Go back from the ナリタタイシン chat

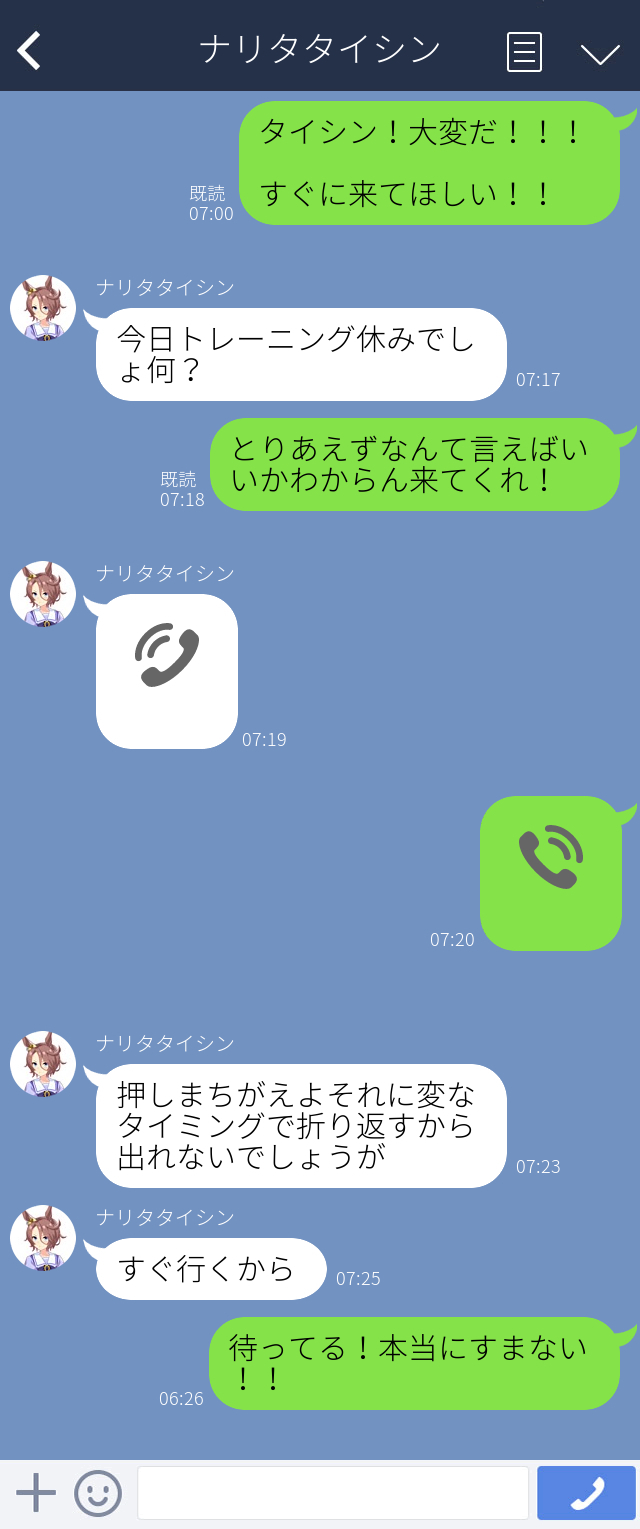[x=30, y=50]
